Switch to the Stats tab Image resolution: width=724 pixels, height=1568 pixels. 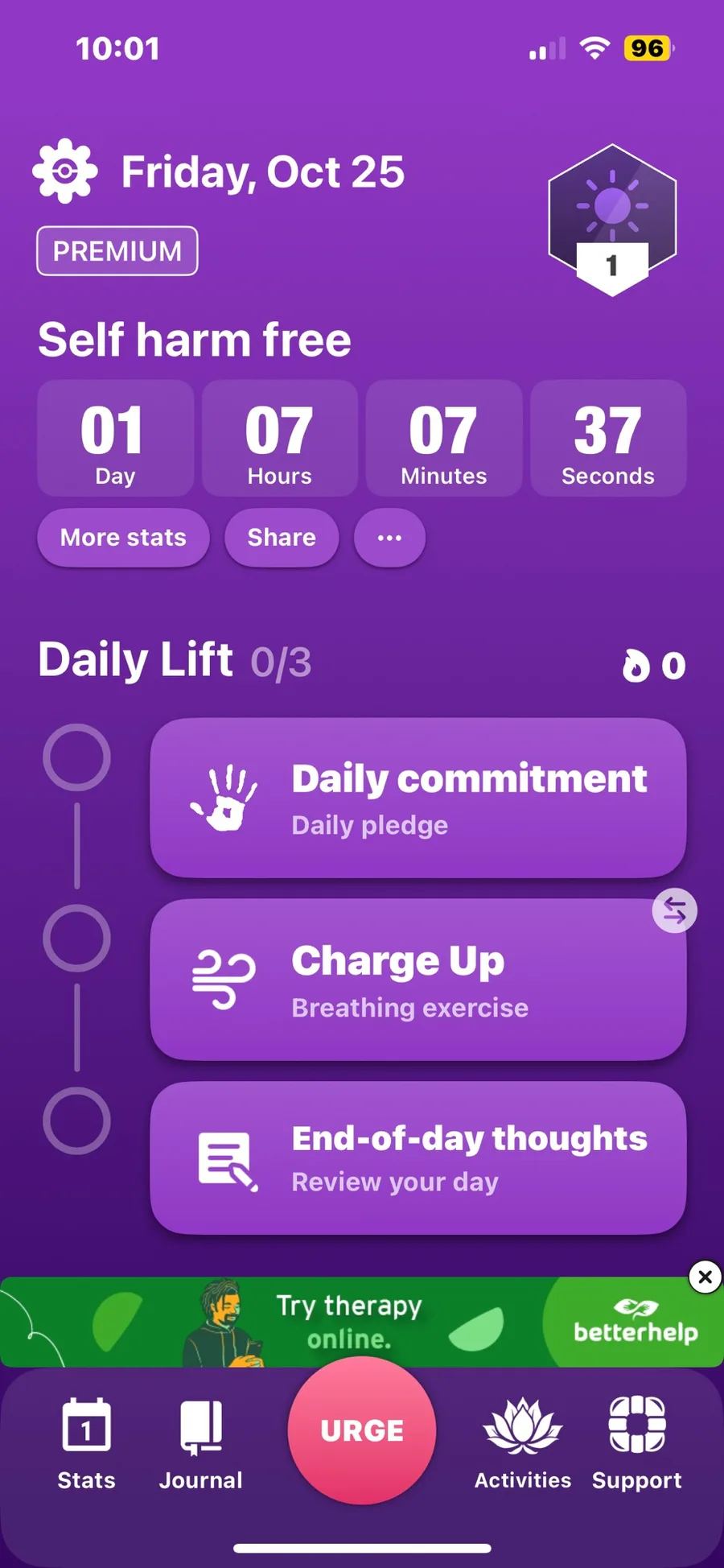pyautogui.click(x=86, y=1444)
